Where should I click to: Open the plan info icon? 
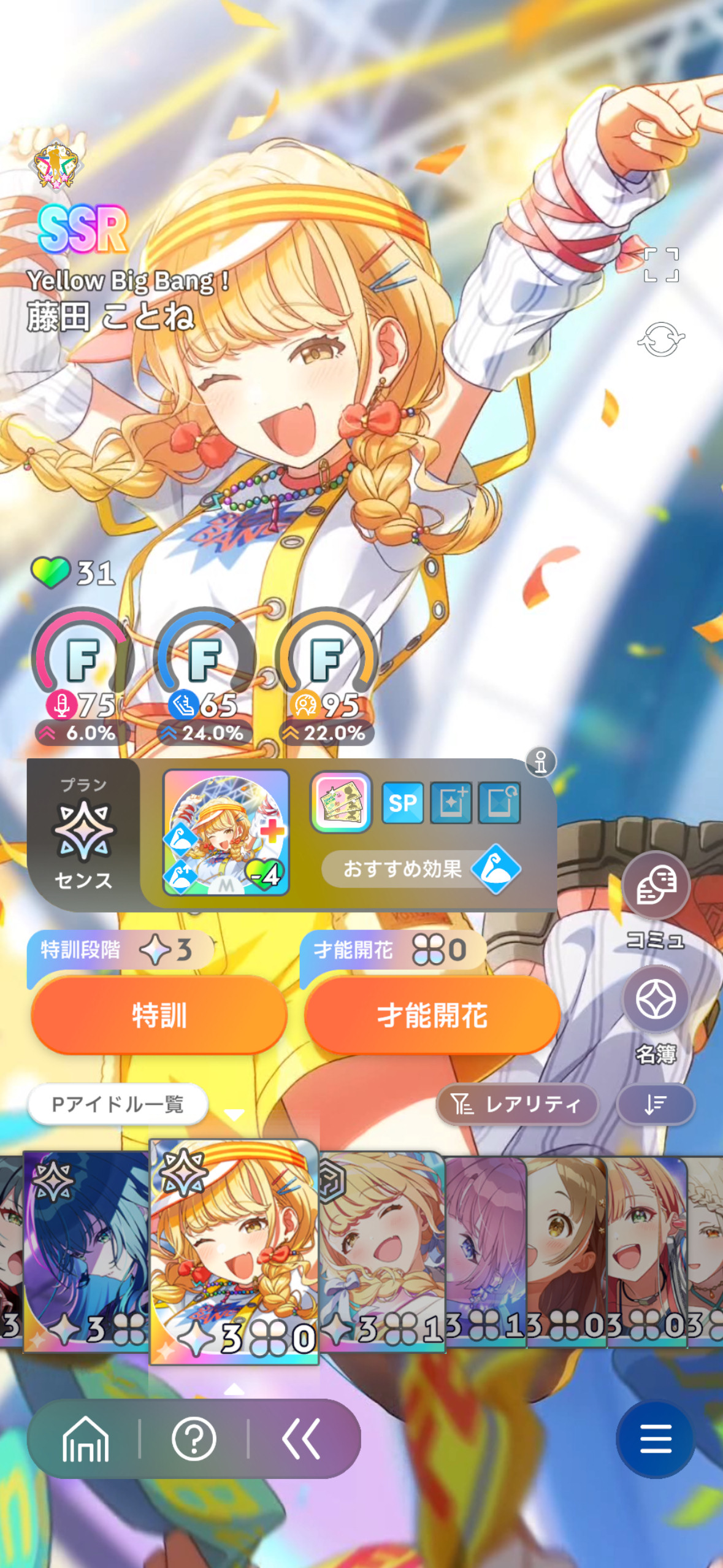540,762
